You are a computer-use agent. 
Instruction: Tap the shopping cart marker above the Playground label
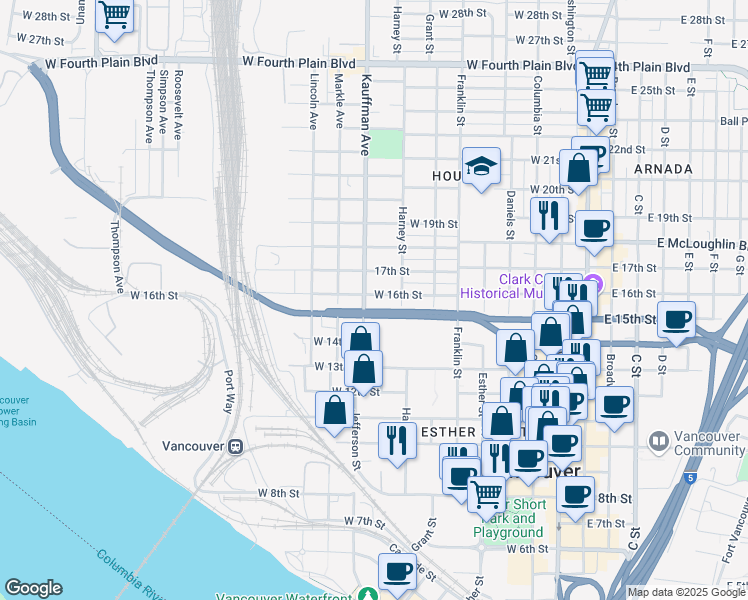(486, 494)
